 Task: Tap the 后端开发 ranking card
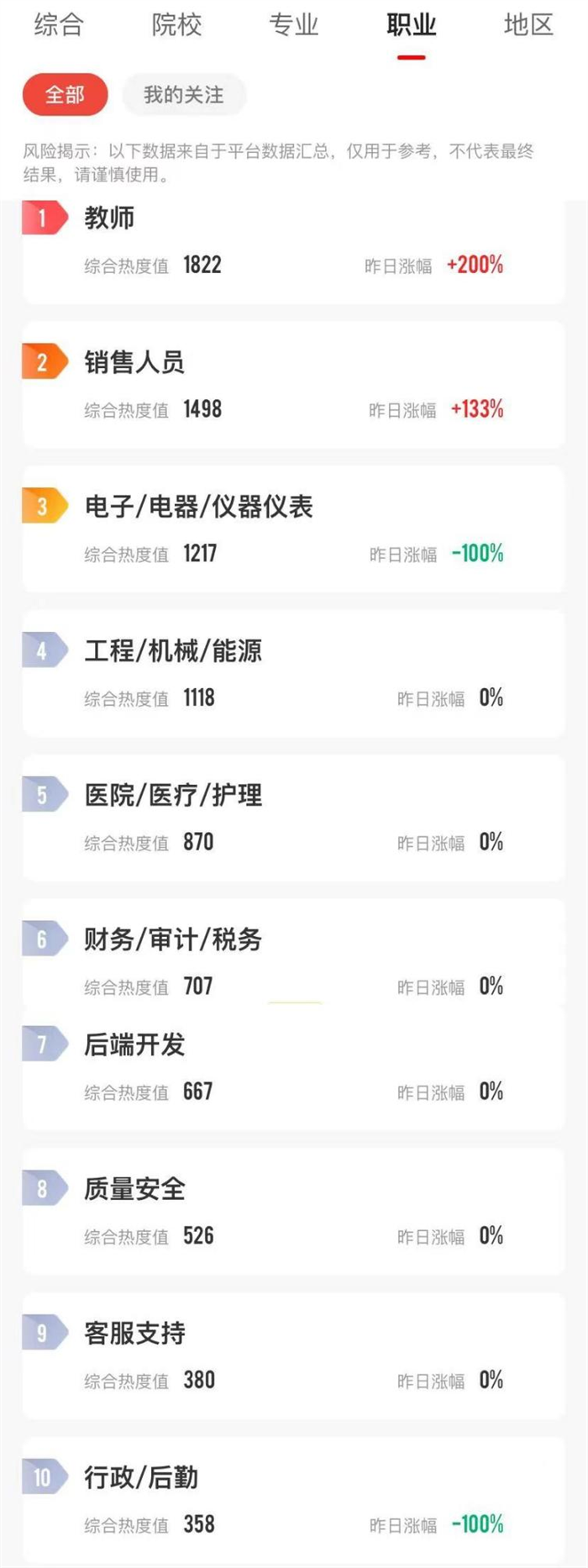[293, 1068]
